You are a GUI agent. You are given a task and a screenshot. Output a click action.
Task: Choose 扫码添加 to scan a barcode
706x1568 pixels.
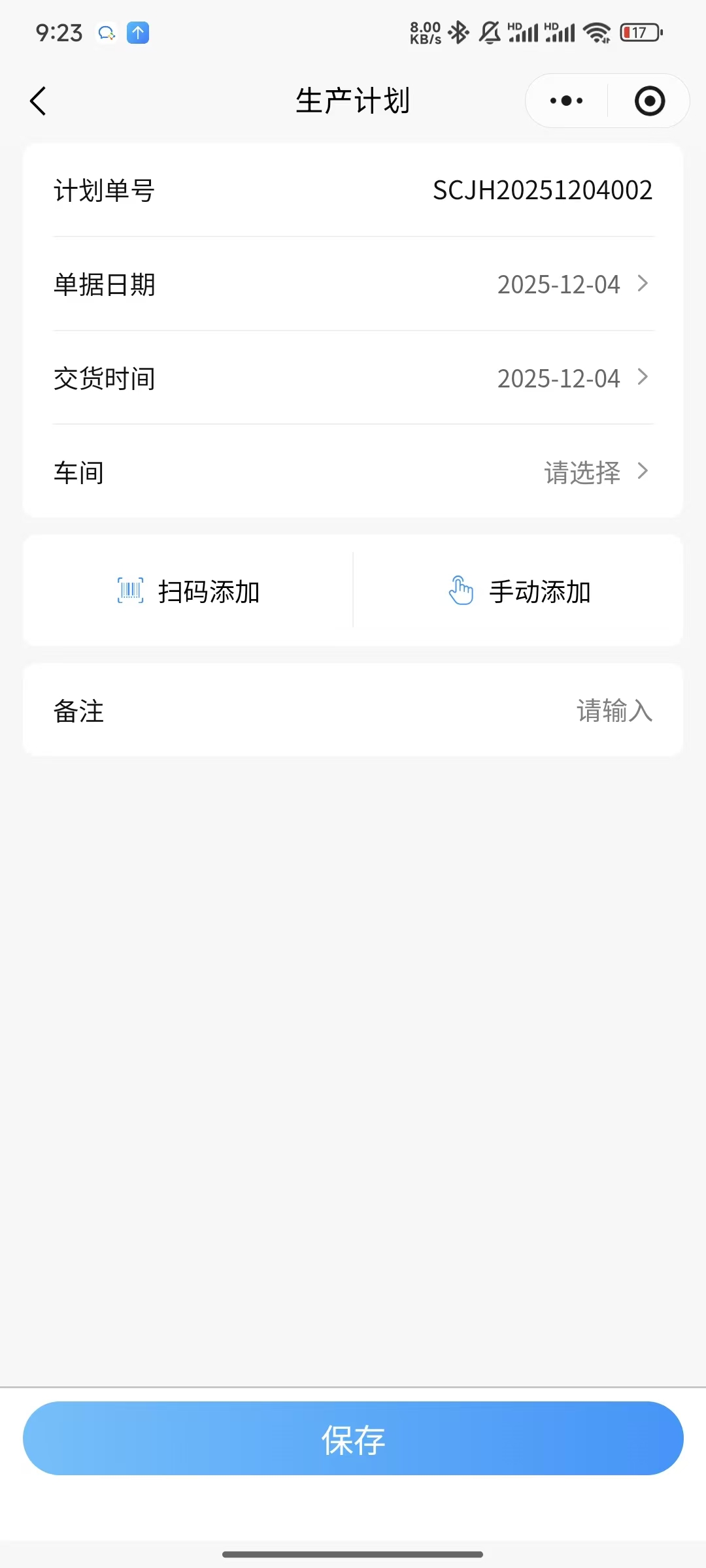pyautogui.click(x=188, y=591)
